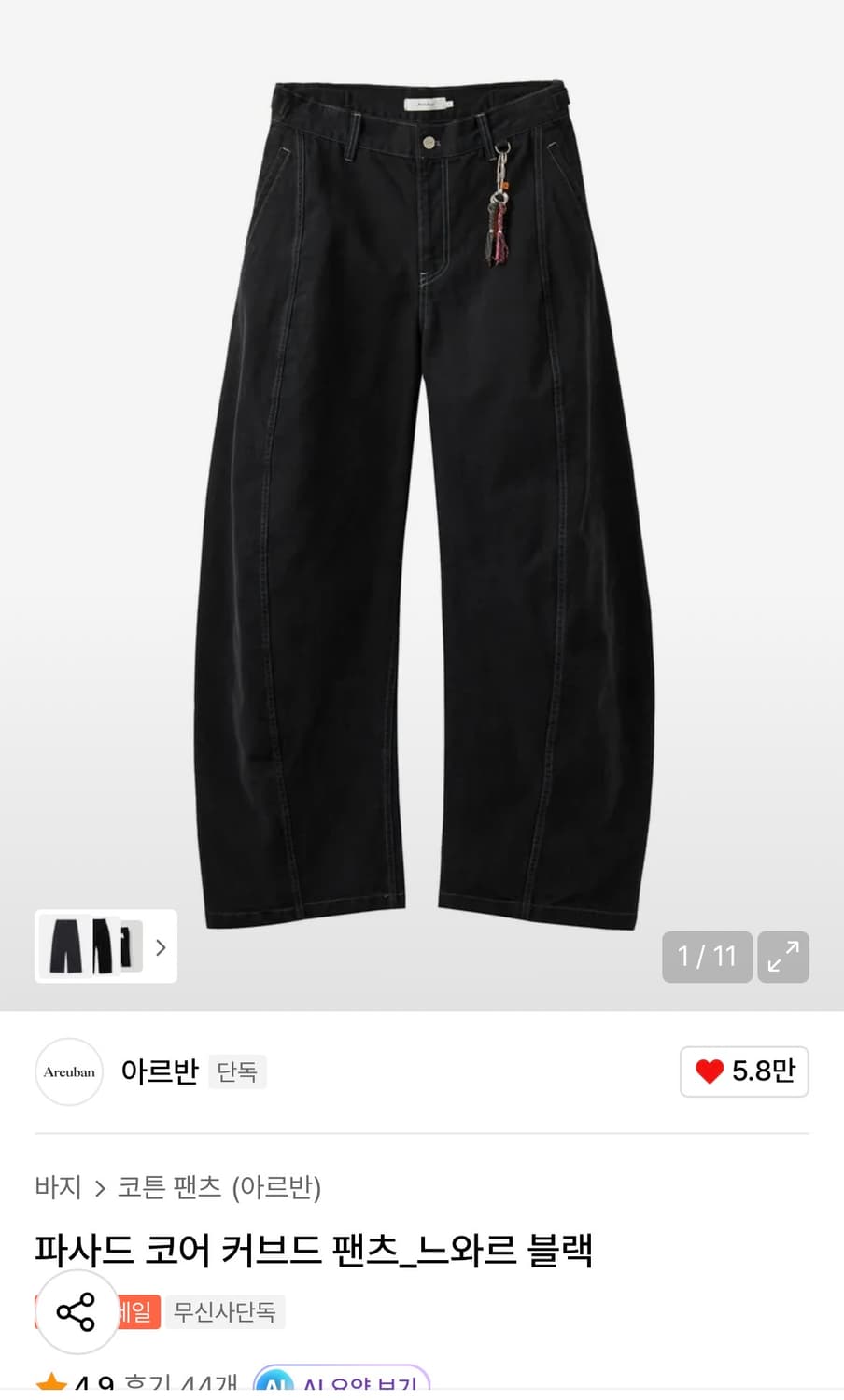Select the Areuban circular brand logo
This screenshot has width=844, height=1400.
68,1071
